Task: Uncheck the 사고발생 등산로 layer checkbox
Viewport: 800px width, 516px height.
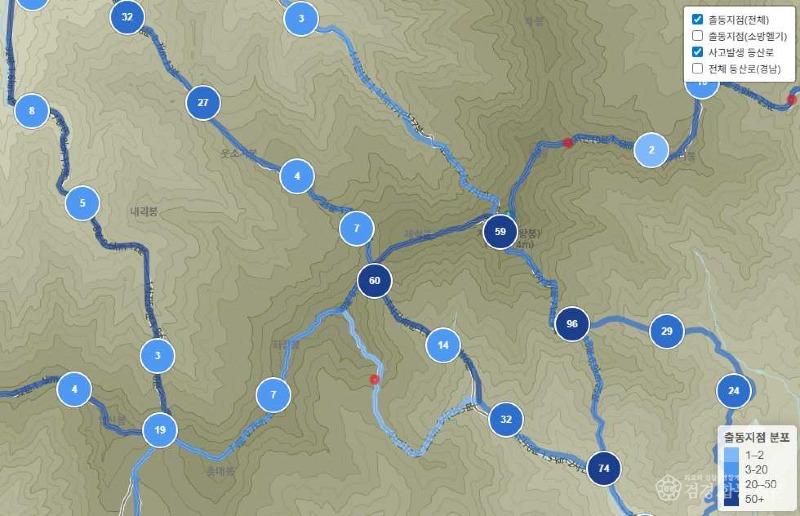Action: coord(698,52)
